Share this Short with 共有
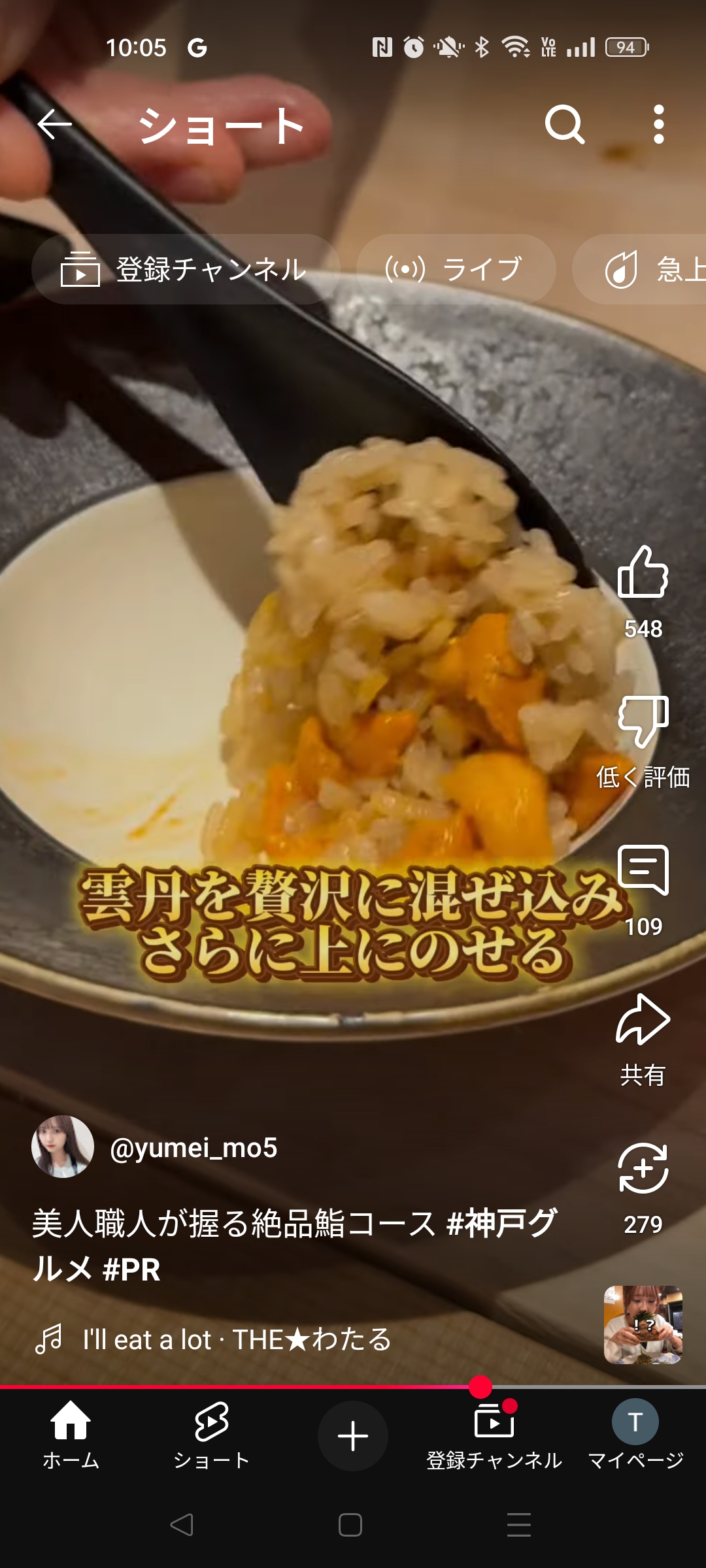This screenshot has height=1568, width=706. coord(643,1019)
